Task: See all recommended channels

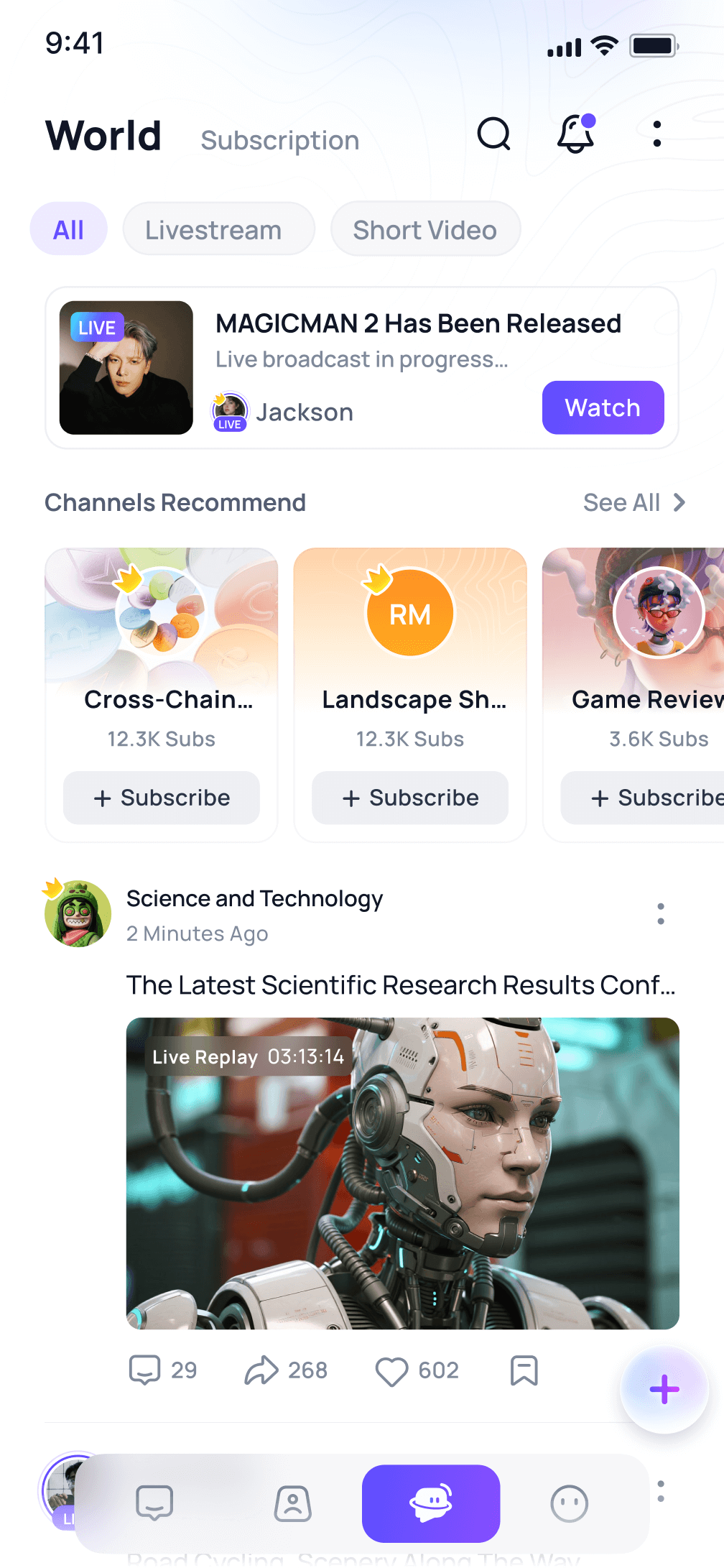Action: 633,502
